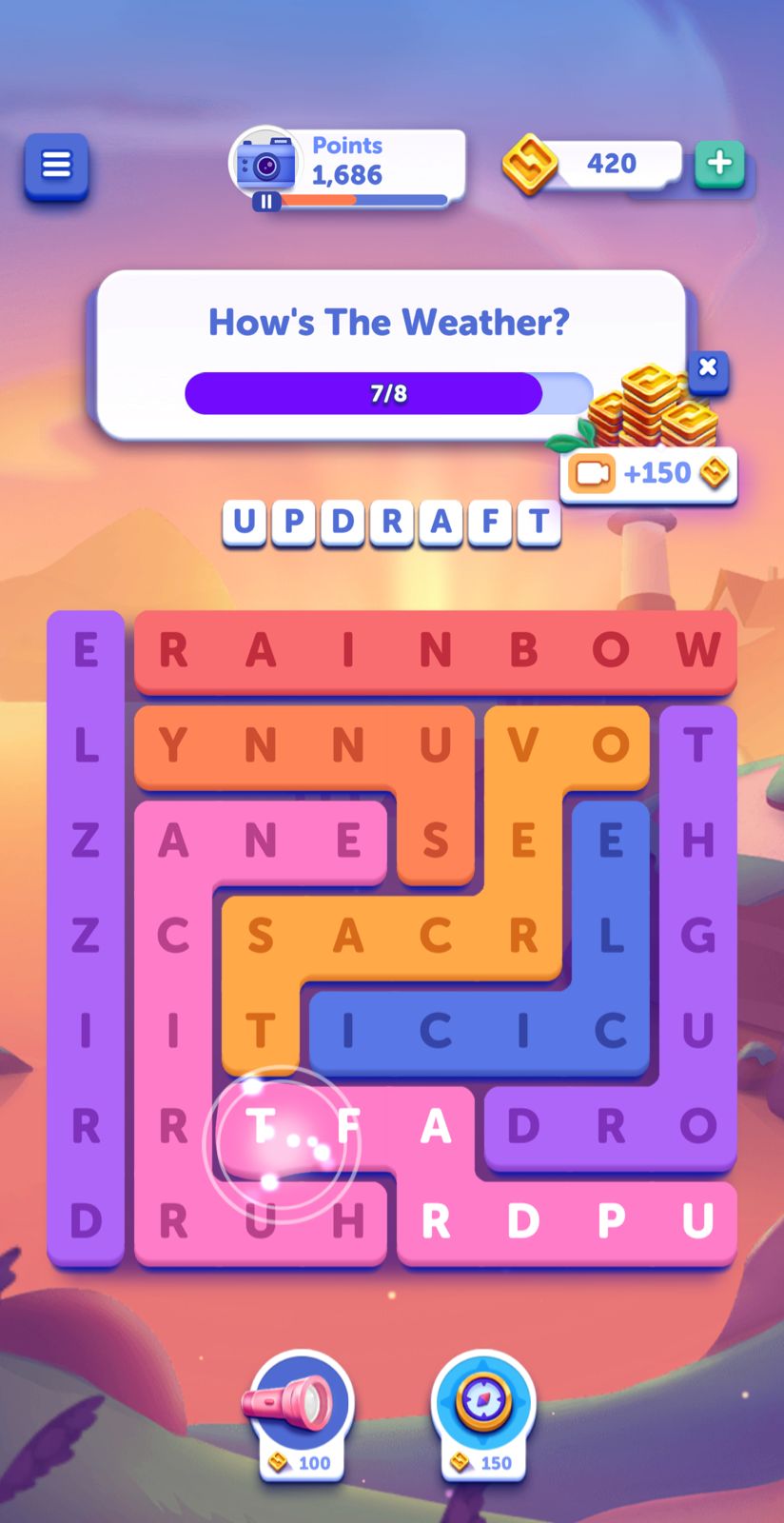Pause the game timer

(266, 201)
